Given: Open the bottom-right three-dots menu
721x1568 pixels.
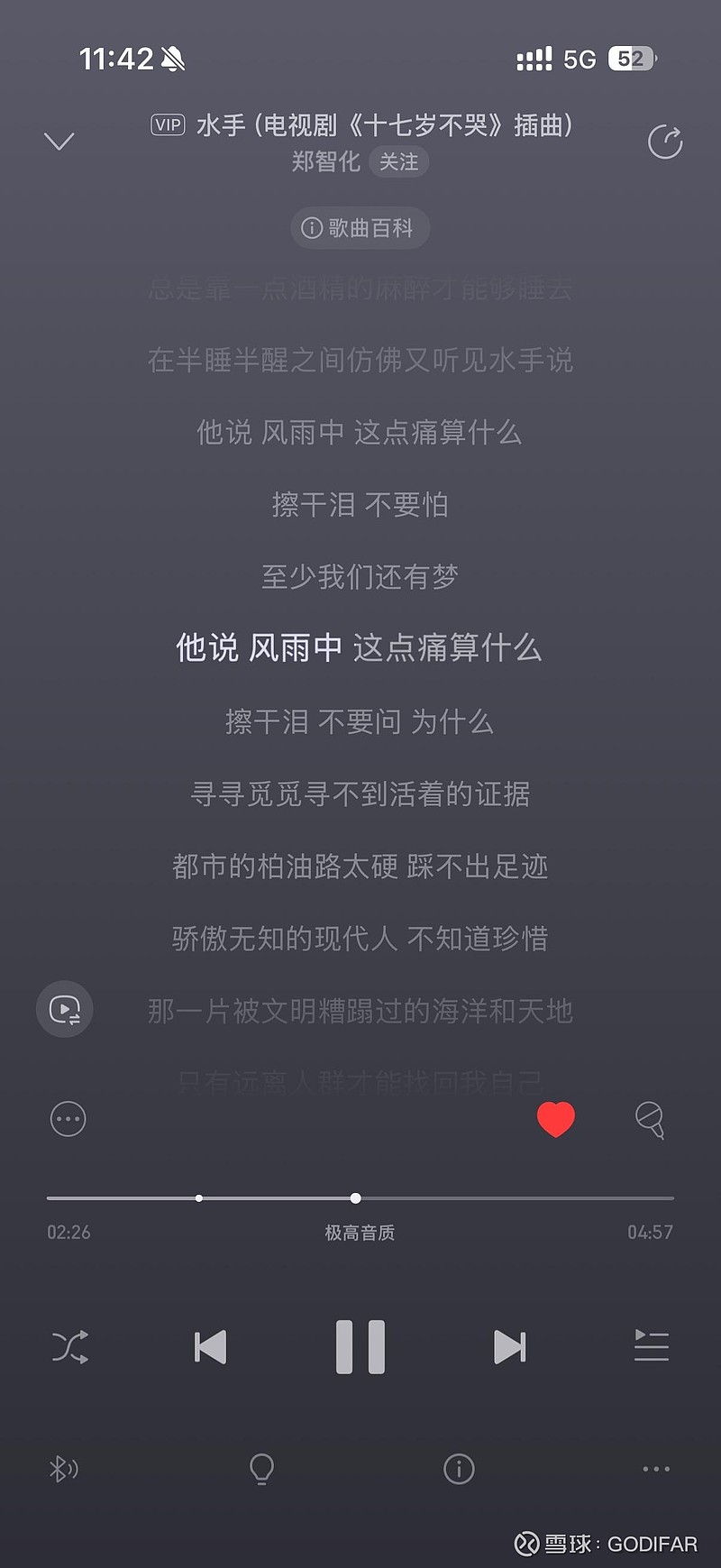Looking at the screenshot, I should tap(656, 1470).
